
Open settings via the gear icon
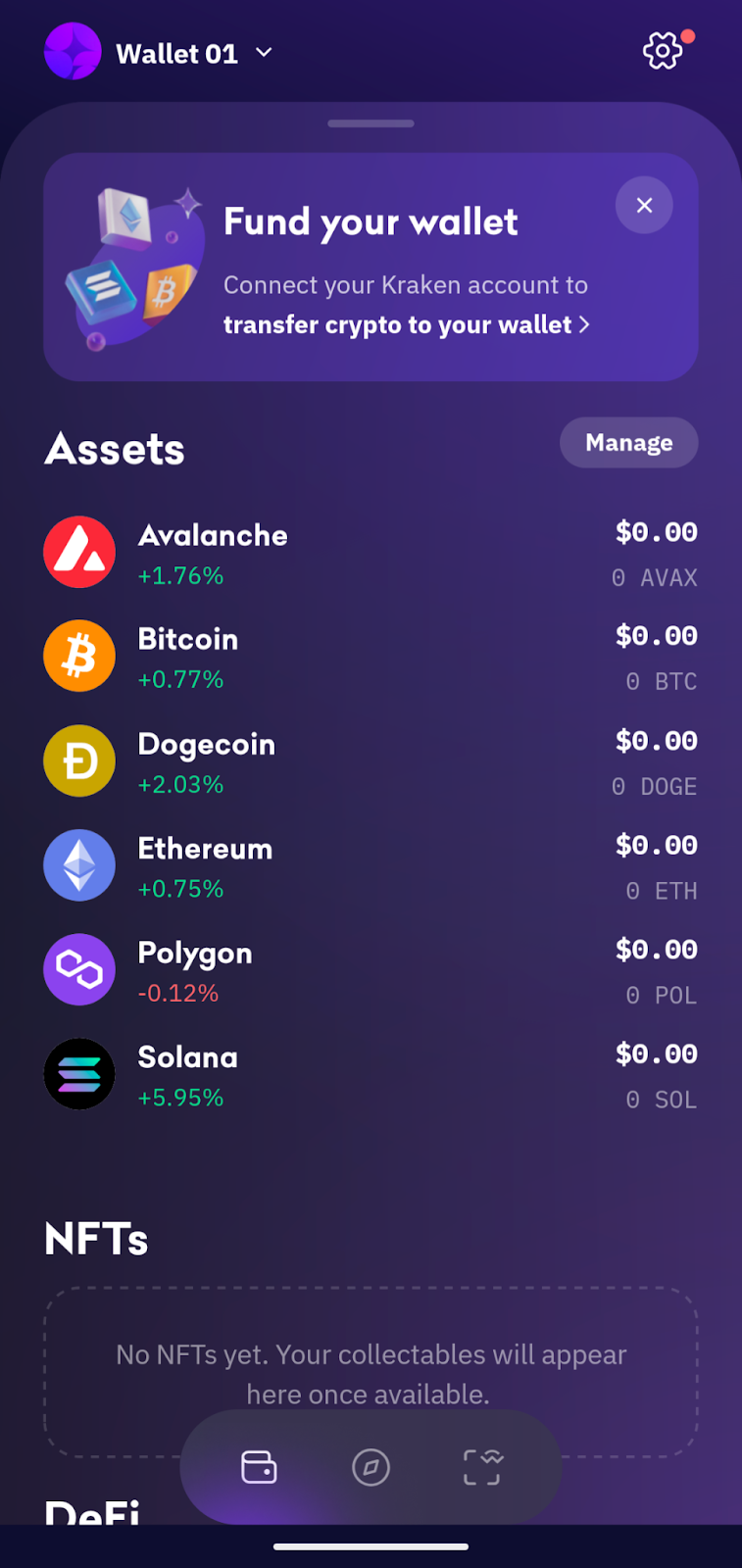[x=662, y=51]
